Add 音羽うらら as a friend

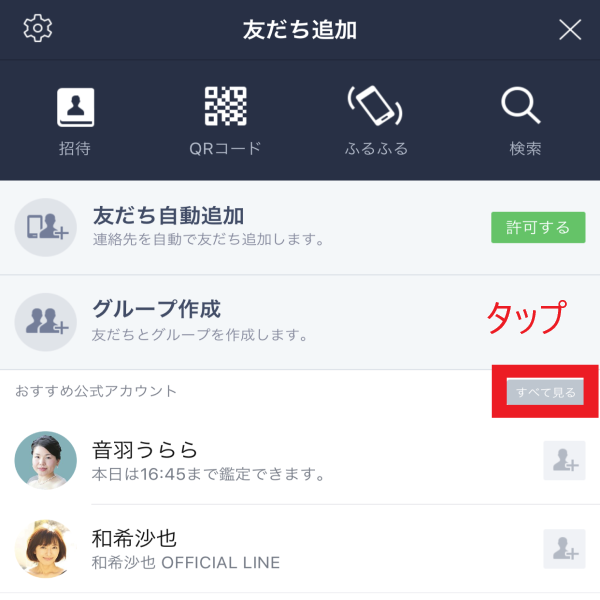564,460
